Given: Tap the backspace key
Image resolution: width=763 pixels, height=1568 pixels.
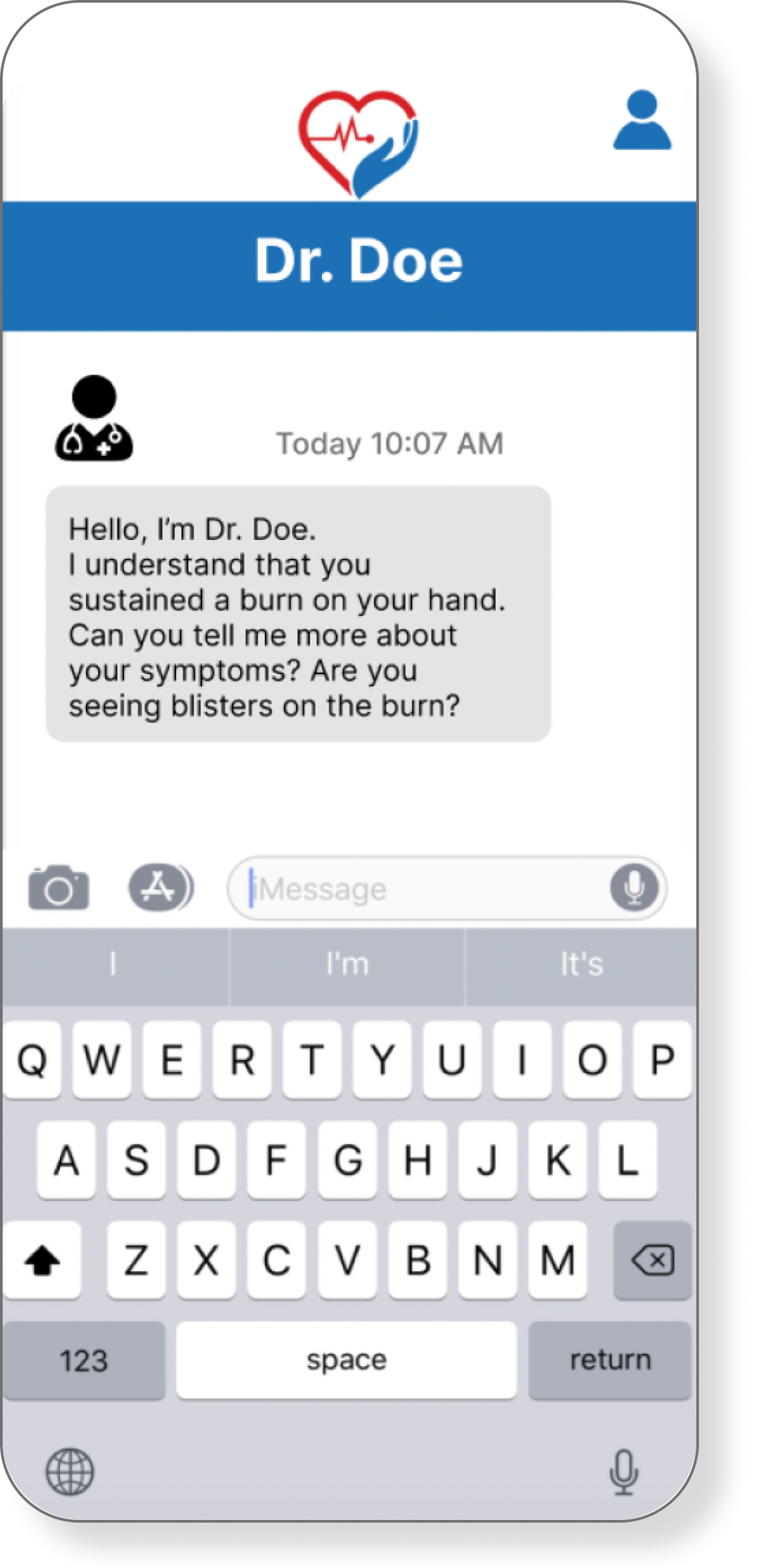Looking at the screenshot, I should coord(652,1260).
